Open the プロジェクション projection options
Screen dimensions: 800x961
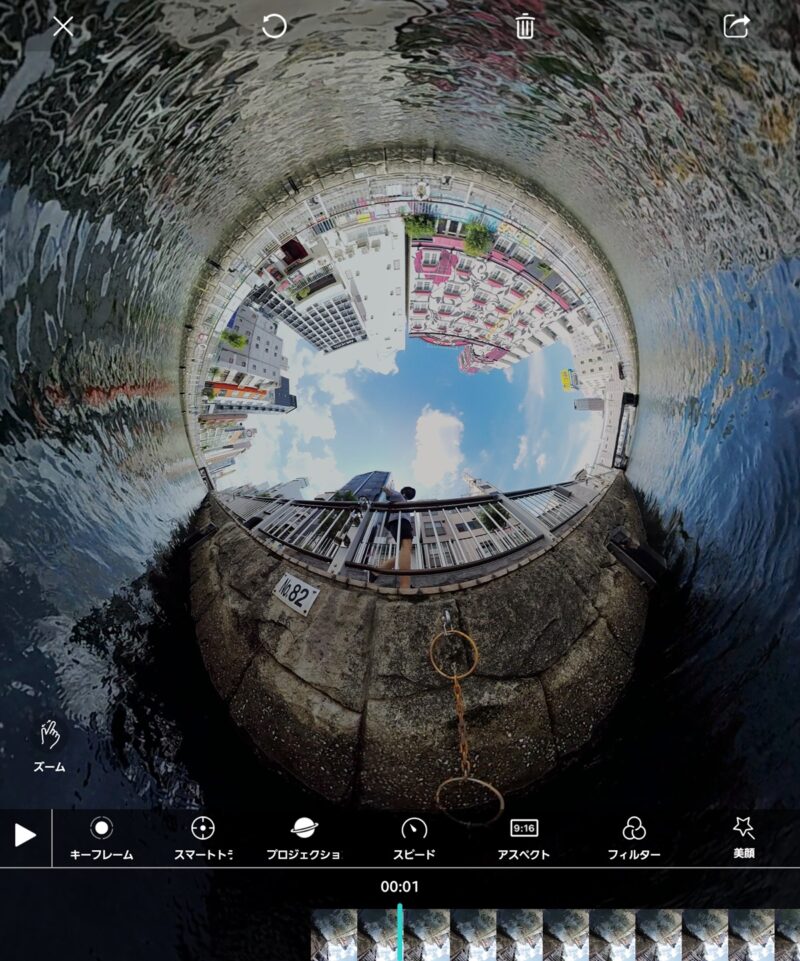pyautogui.click(x=304, y=836)
